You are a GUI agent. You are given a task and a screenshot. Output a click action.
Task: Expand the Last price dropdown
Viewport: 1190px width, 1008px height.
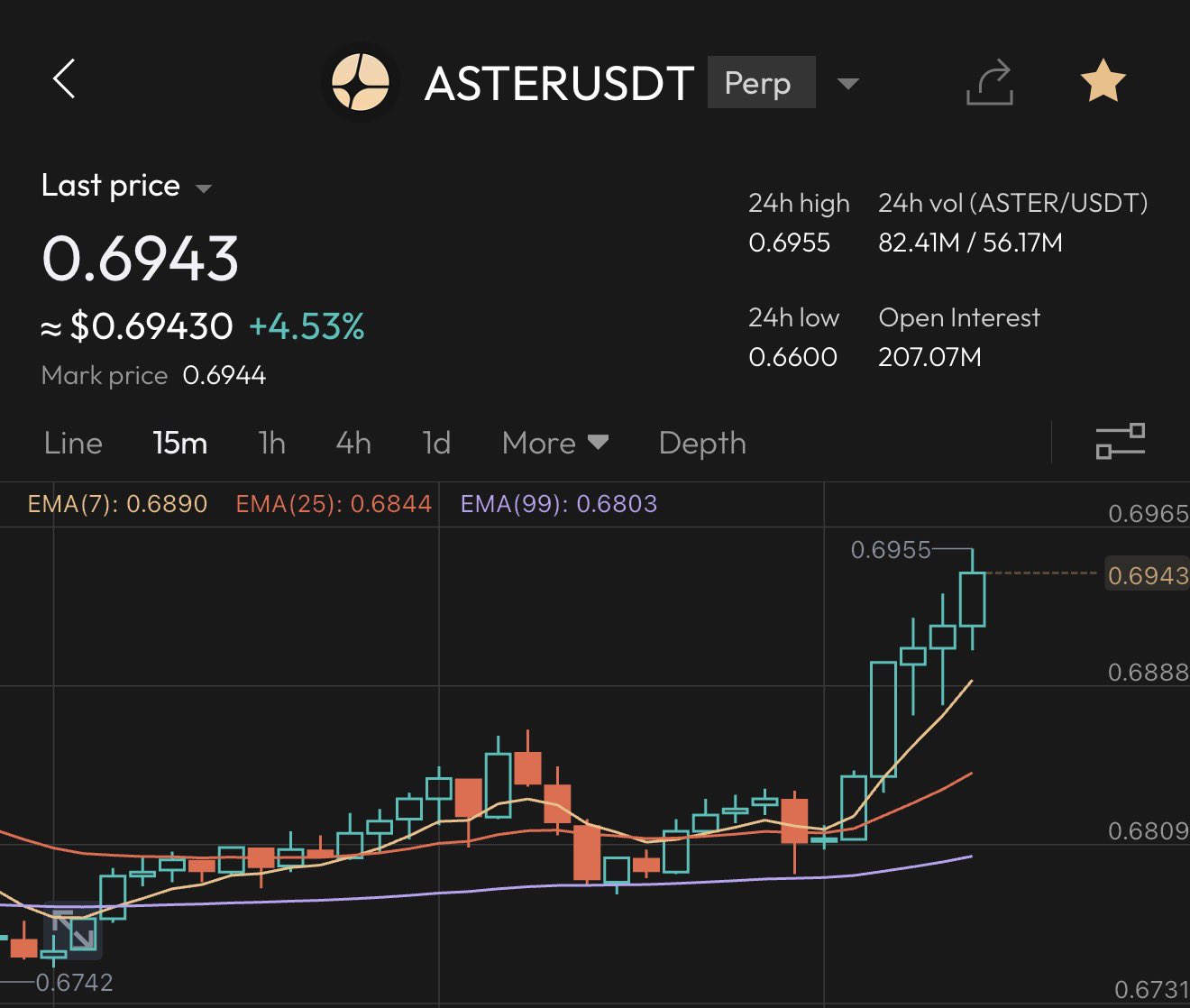pos(204,188)
